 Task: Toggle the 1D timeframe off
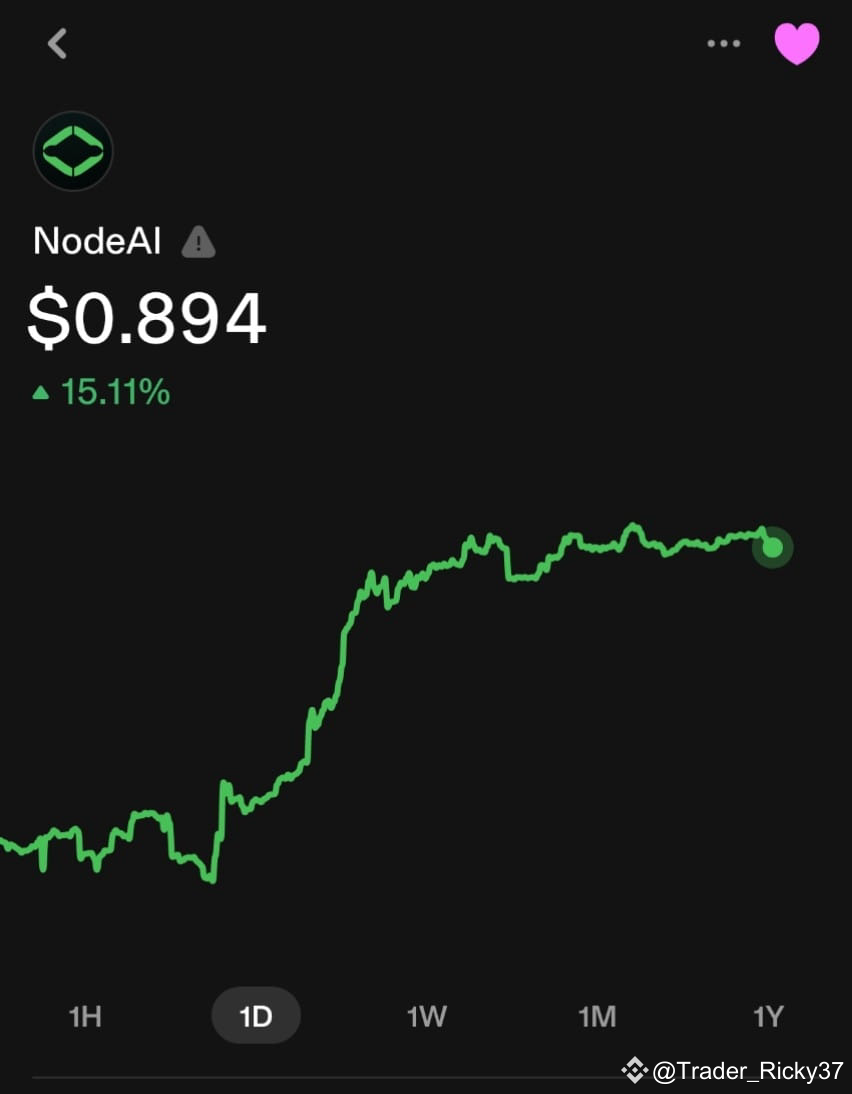256,1014
